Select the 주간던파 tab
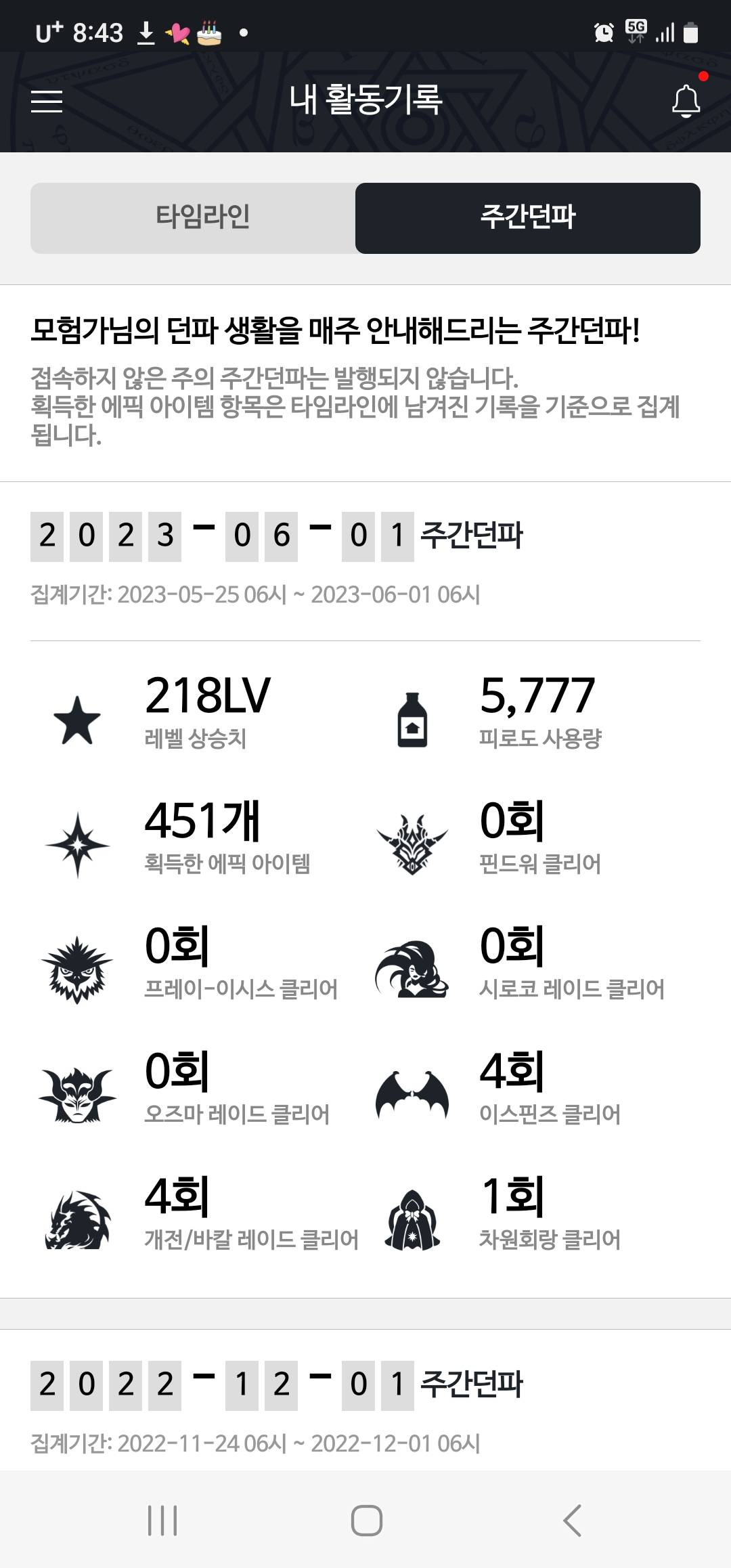 [527, 218]
